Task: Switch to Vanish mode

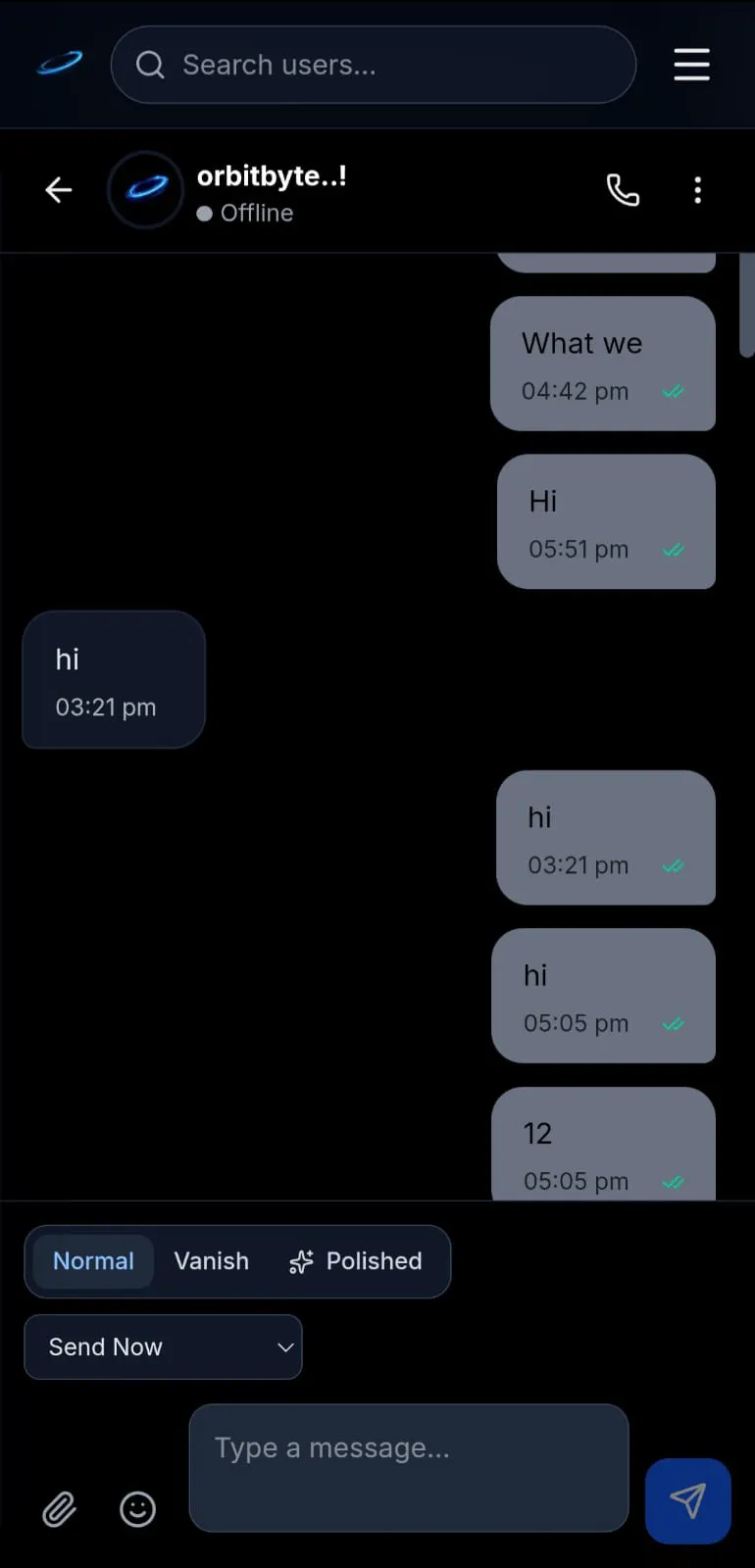Action: [x=212, y=1261]
